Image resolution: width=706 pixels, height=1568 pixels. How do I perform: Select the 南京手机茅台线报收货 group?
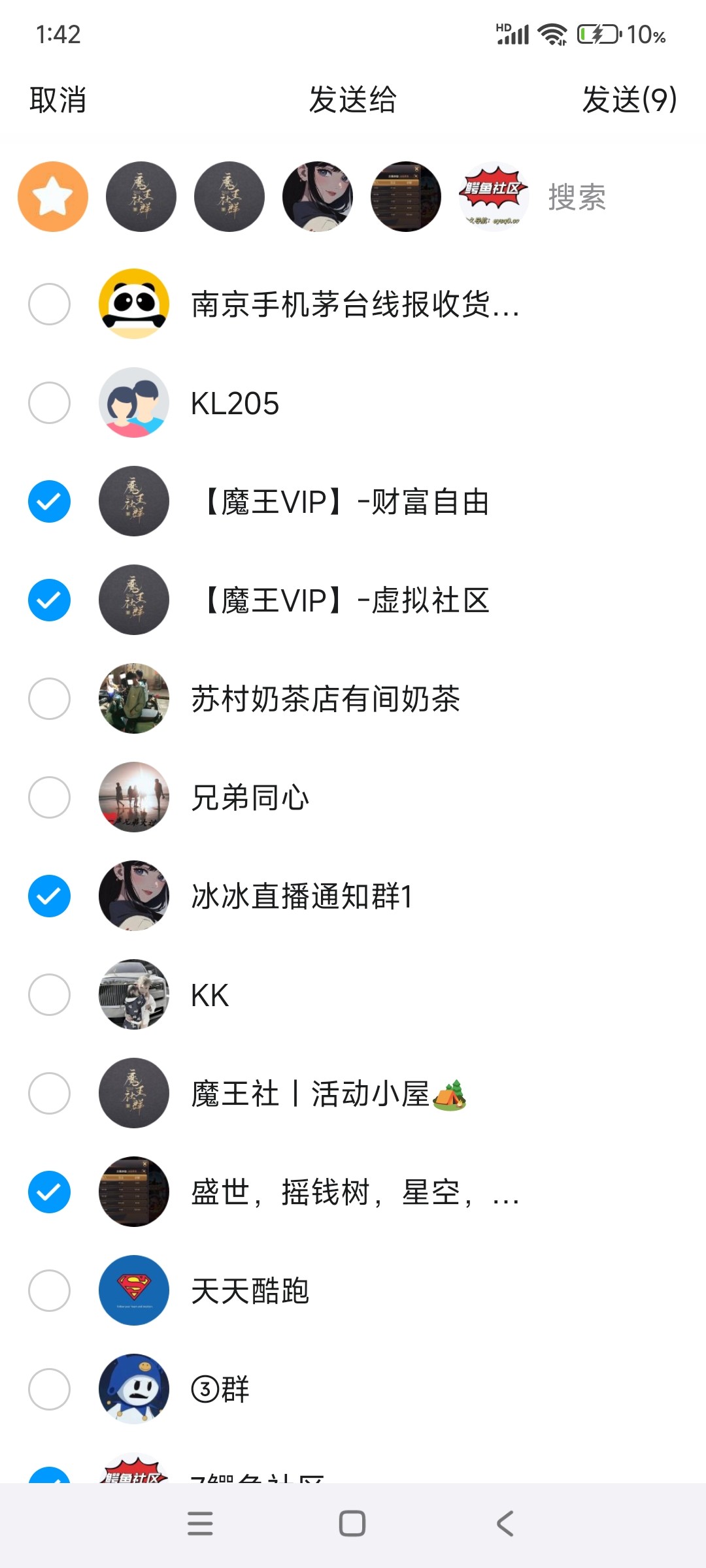pos(50,304)
